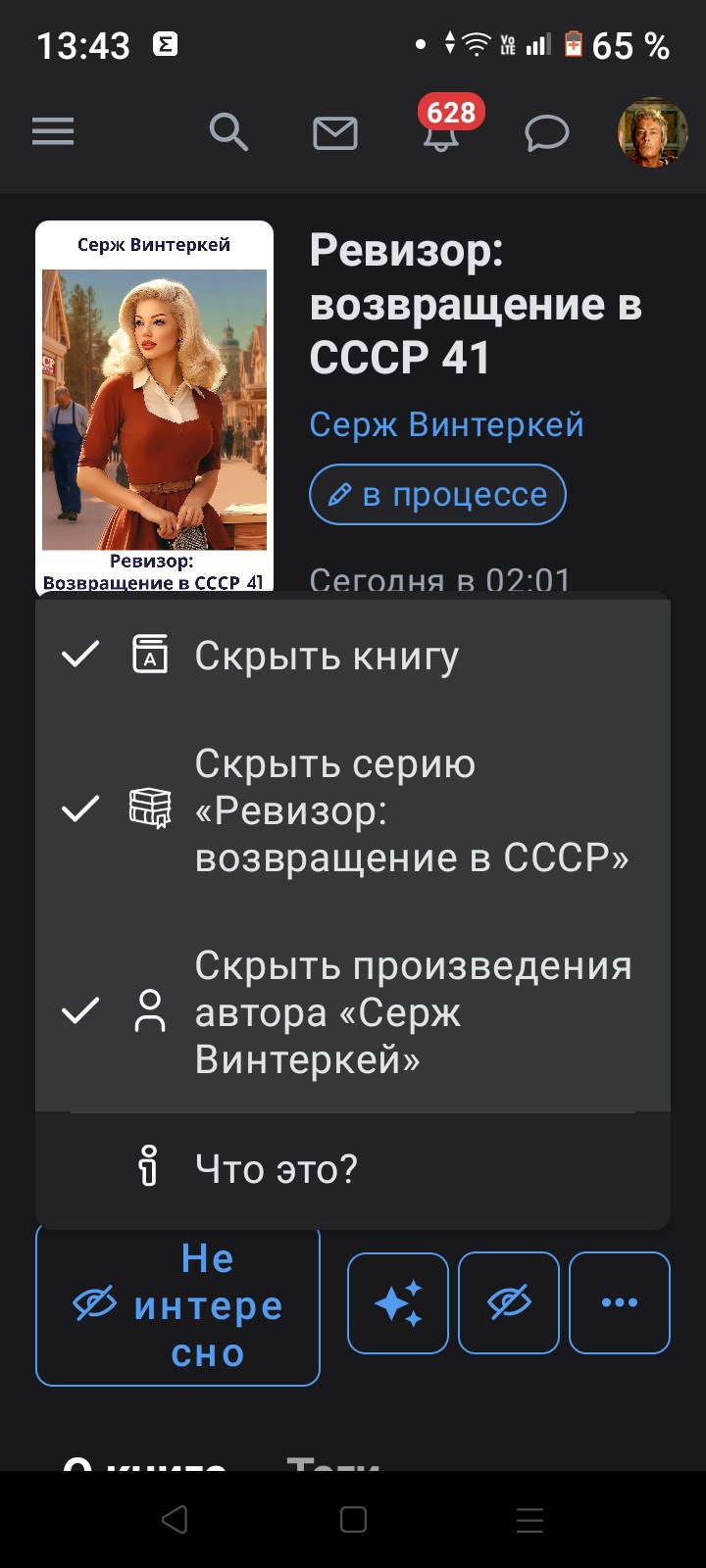Tap the sparkle stars button
Viewport: 706px width, 1568px height.
point(398,1303)
